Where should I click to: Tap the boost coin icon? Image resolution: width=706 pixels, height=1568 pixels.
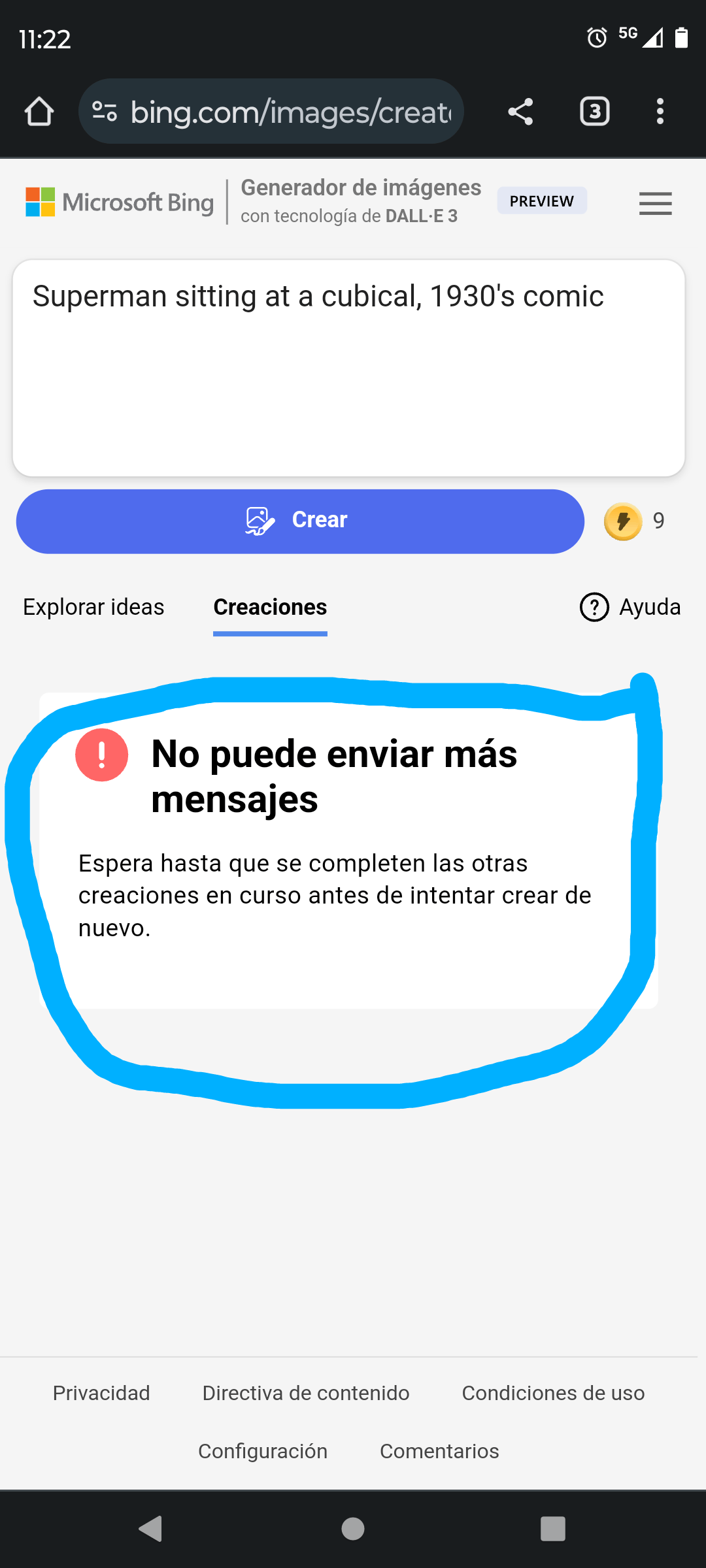click(x=623, y=521)
